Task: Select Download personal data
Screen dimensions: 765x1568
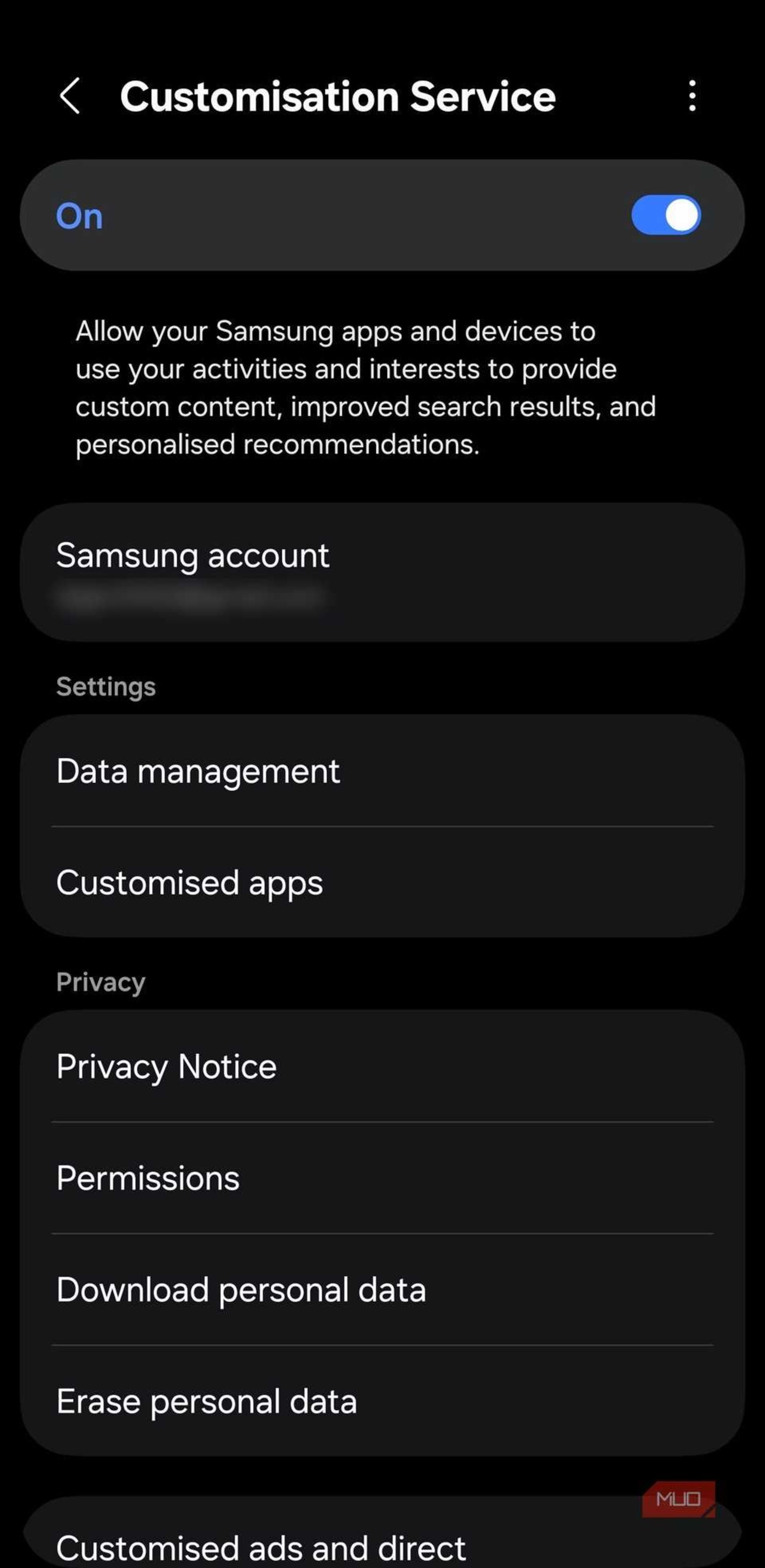Action: point(382,1290)
